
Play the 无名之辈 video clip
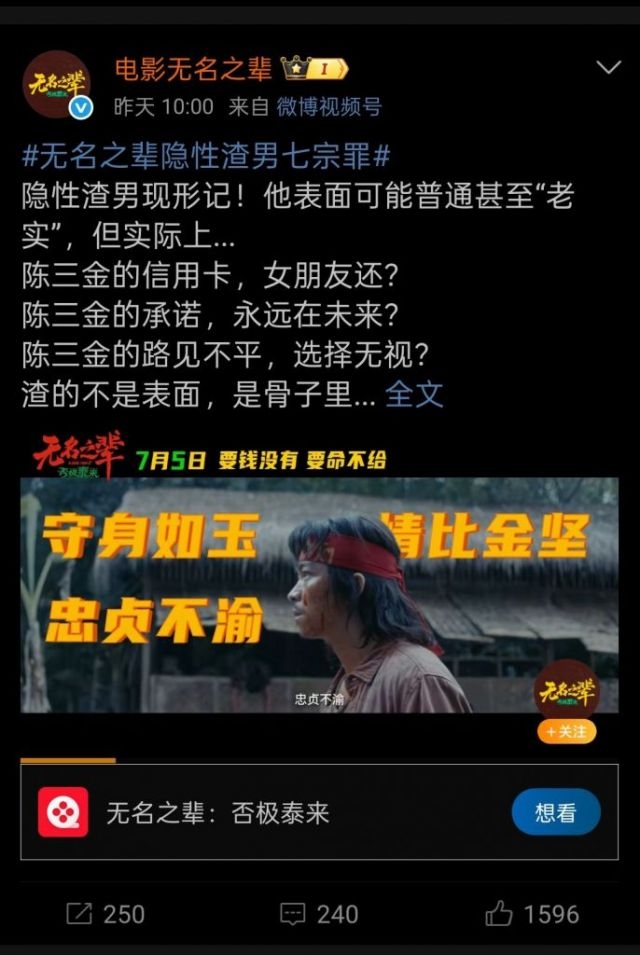tap(319, 595)
